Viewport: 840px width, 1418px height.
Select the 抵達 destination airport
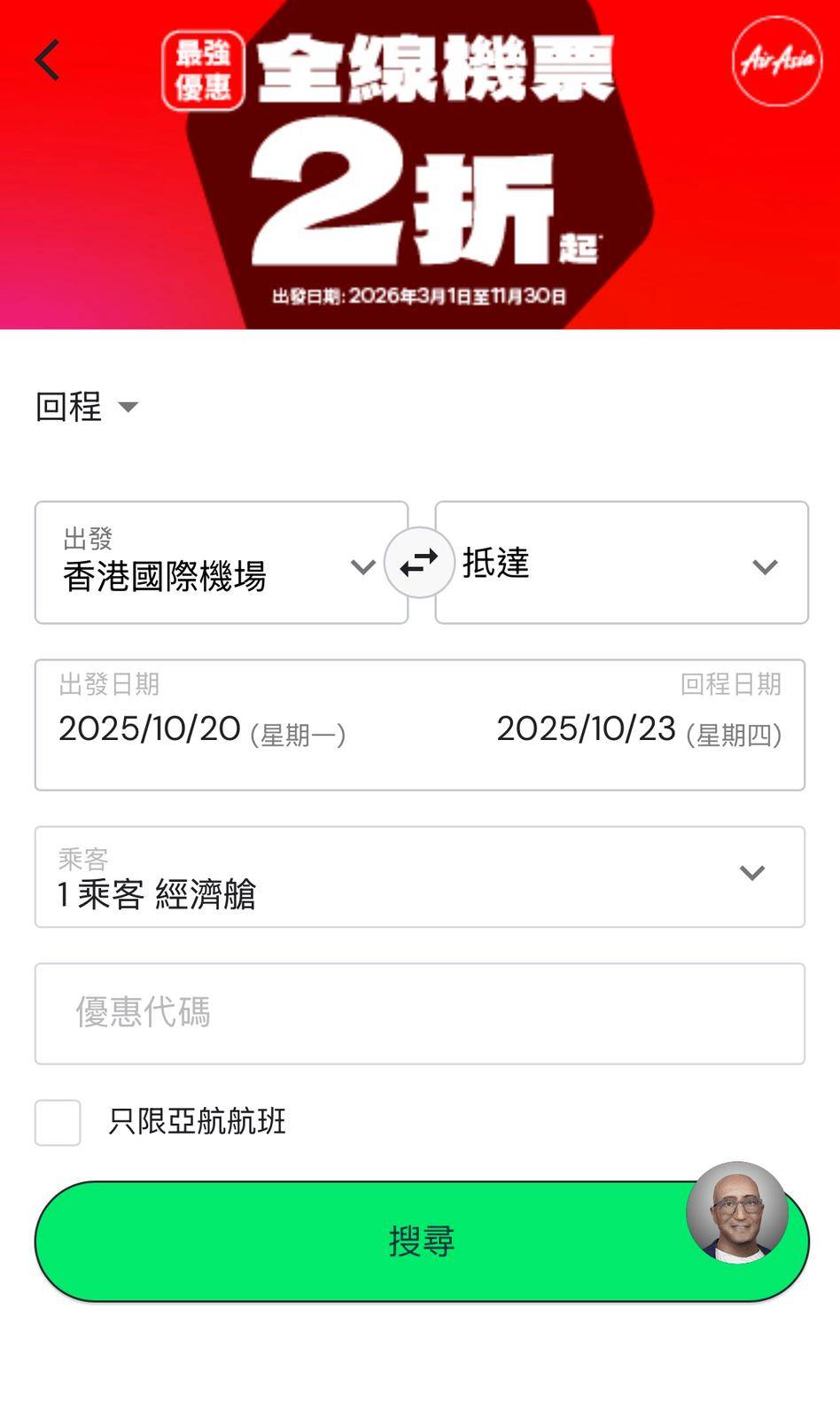pyautogui.click(x=620, y=563)
